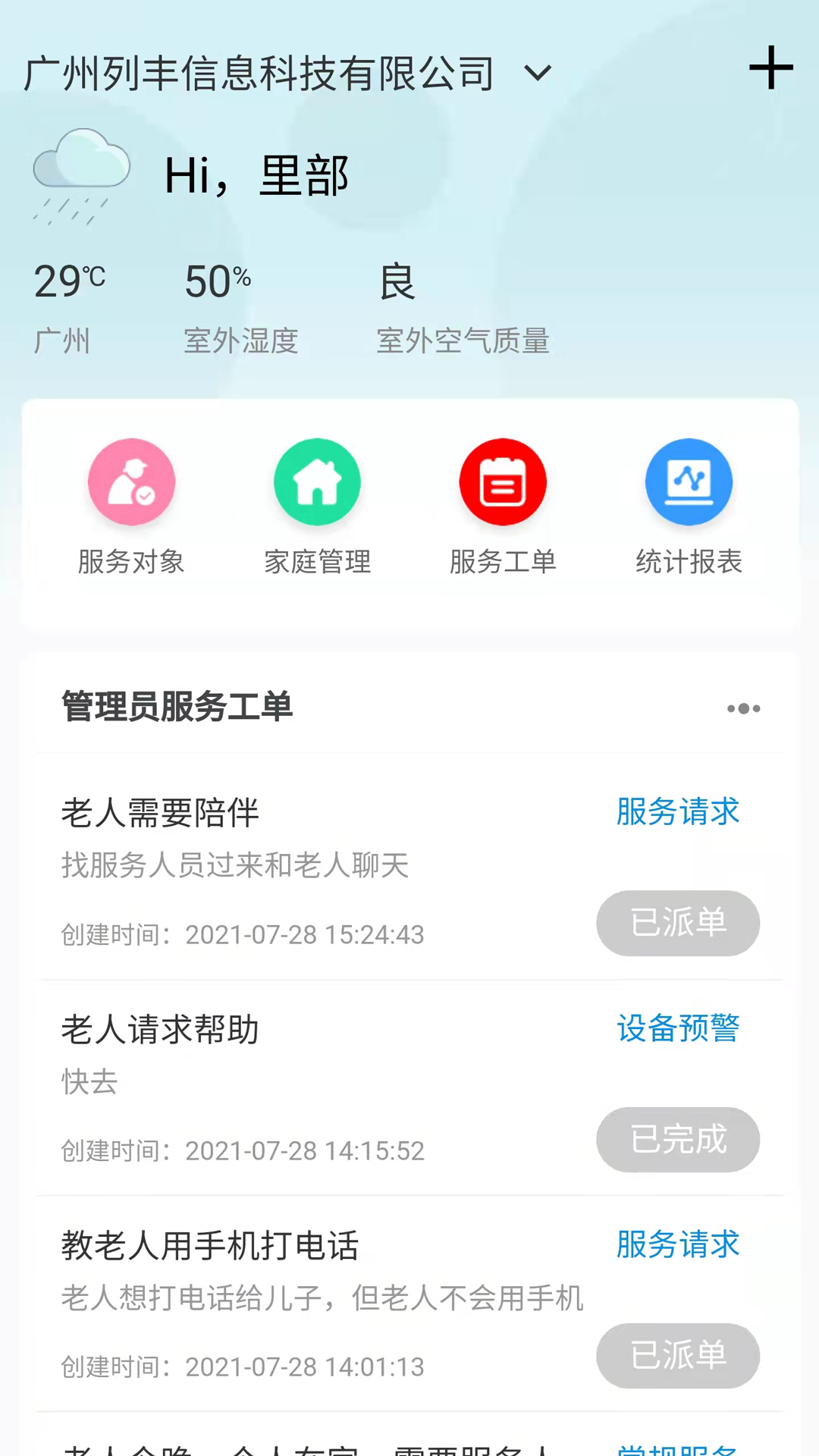Tap the plus icon to add new item
Screen dimensions: 819x1456
pos(772,68)
